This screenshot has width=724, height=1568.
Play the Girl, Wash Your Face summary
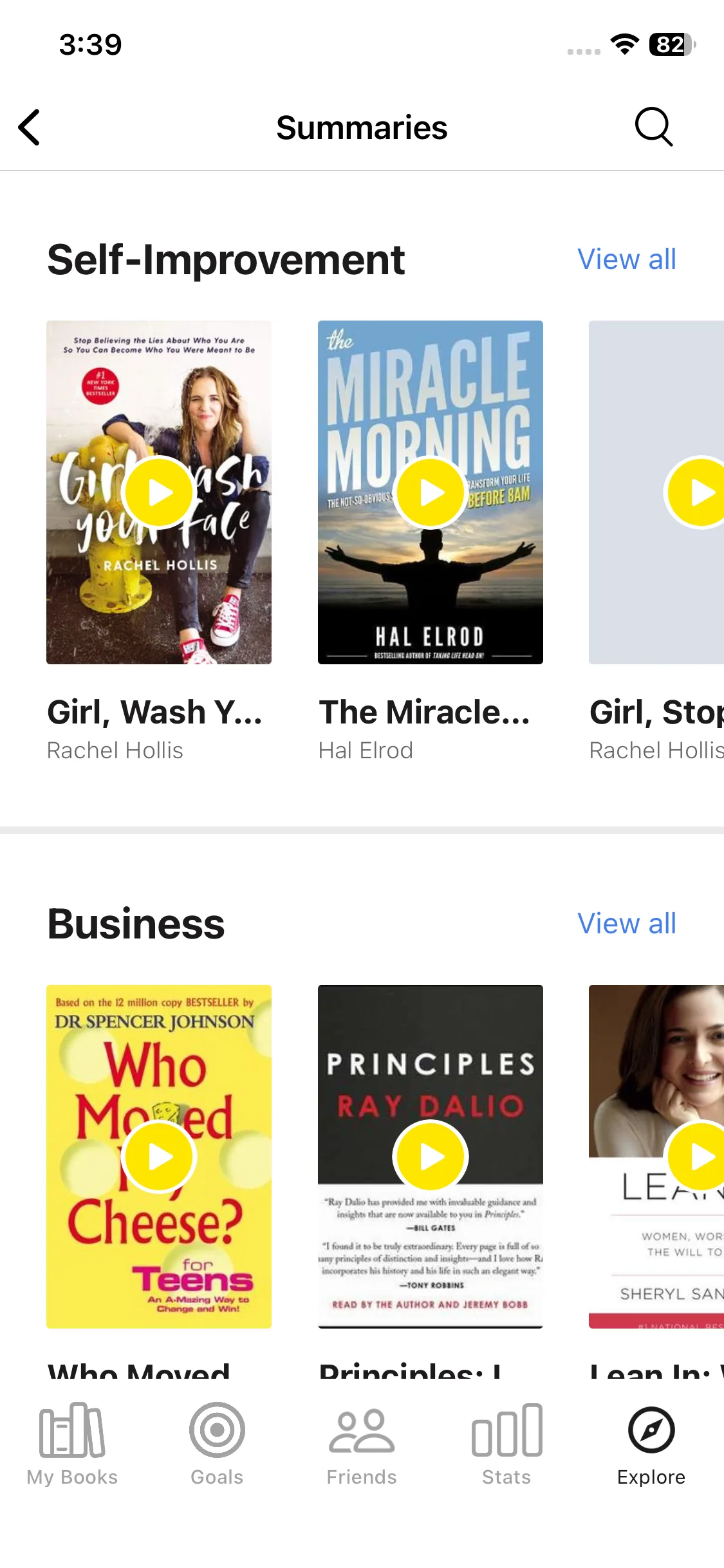coord(159,492)
